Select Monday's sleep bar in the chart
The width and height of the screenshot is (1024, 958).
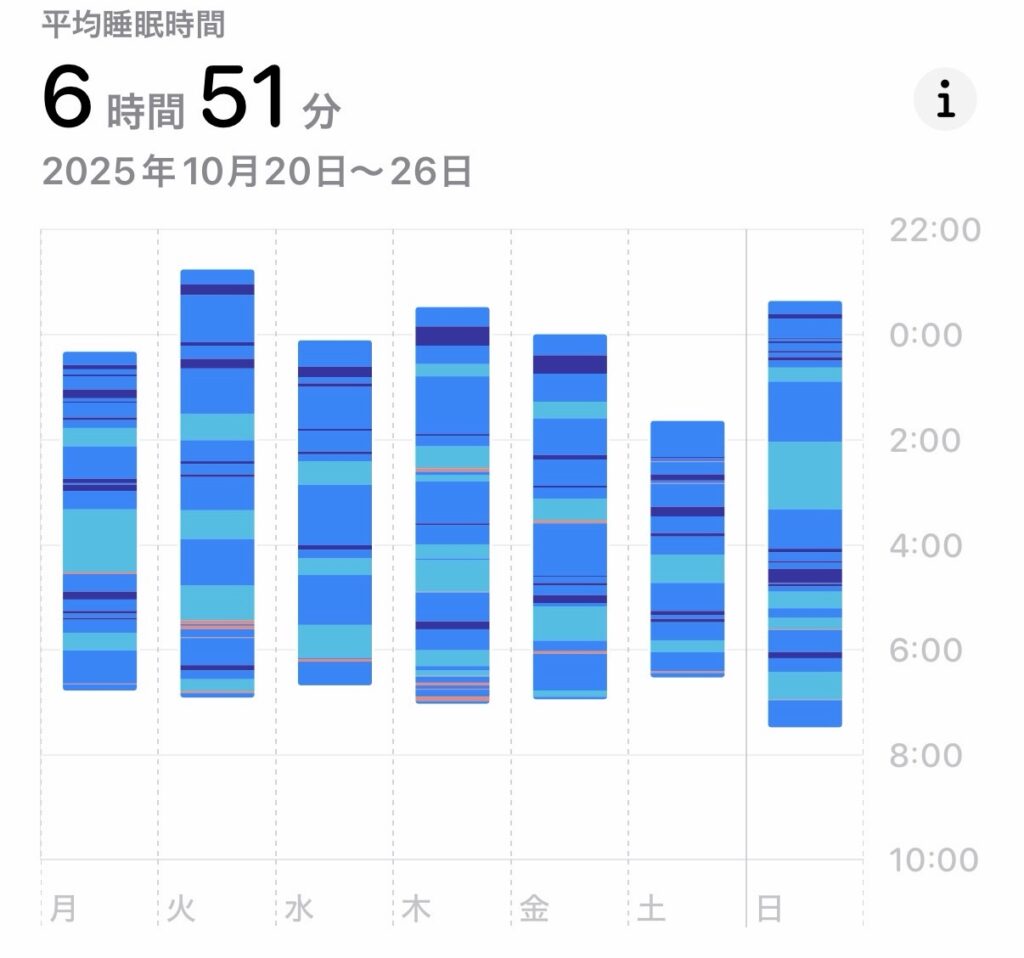100,520
